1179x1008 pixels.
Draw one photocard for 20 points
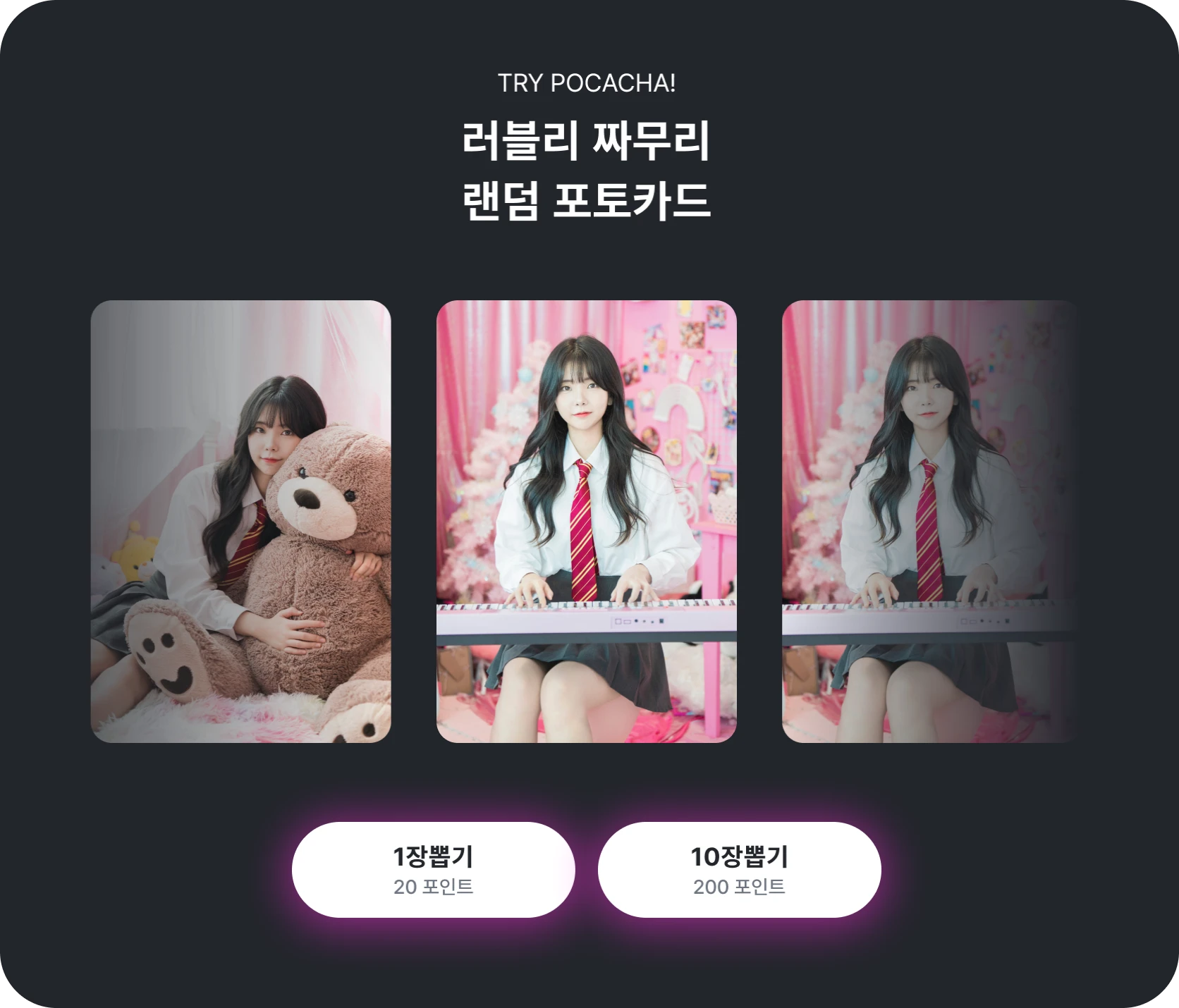(x=433, y=869)
